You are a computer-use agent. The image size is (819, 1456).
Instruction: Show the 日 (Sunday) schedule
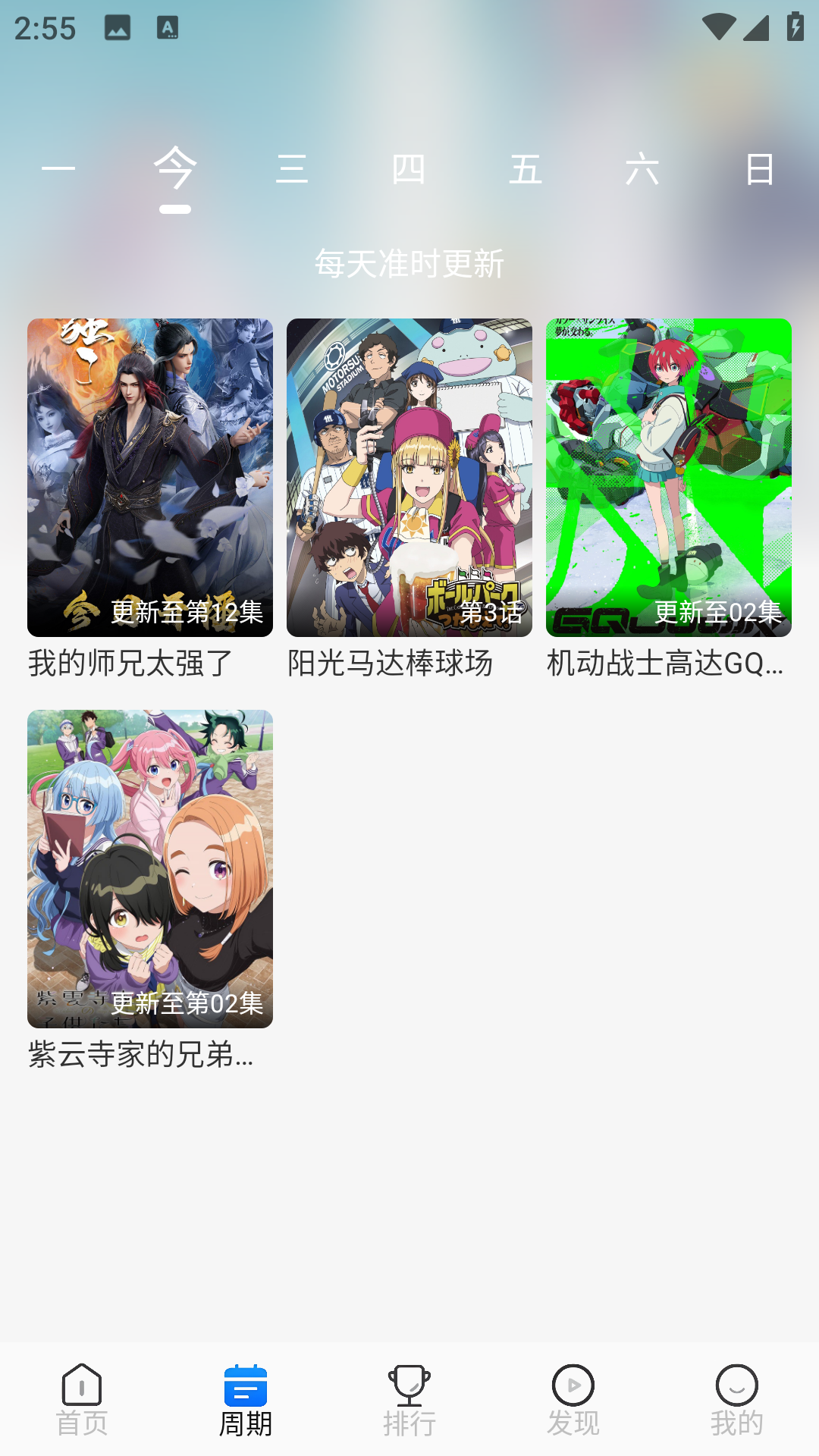point(759,168)
